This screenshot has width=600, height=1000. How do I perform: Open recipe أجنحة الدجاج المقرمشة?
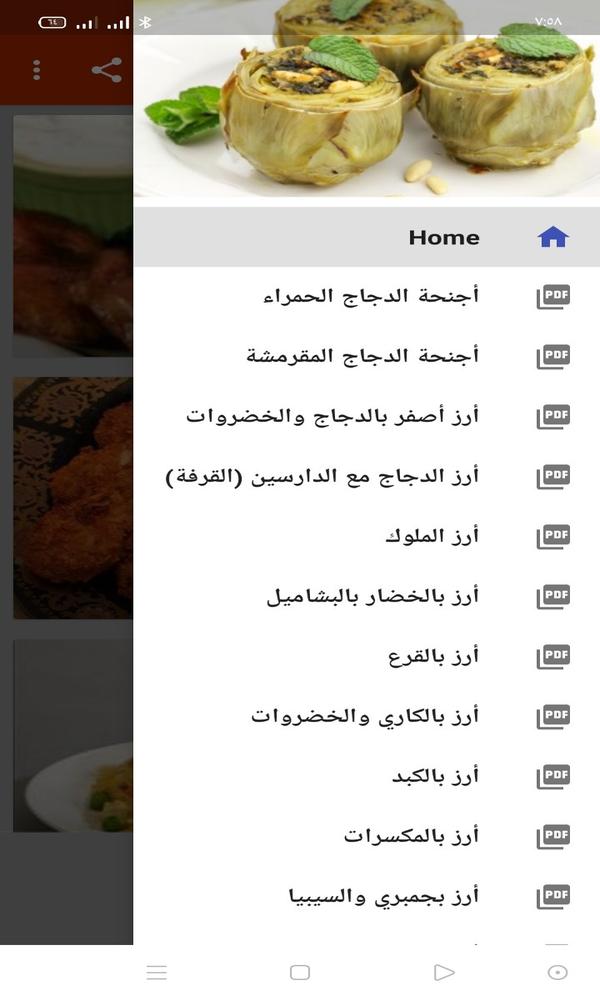pyautogui.click(x=363, y=356)
